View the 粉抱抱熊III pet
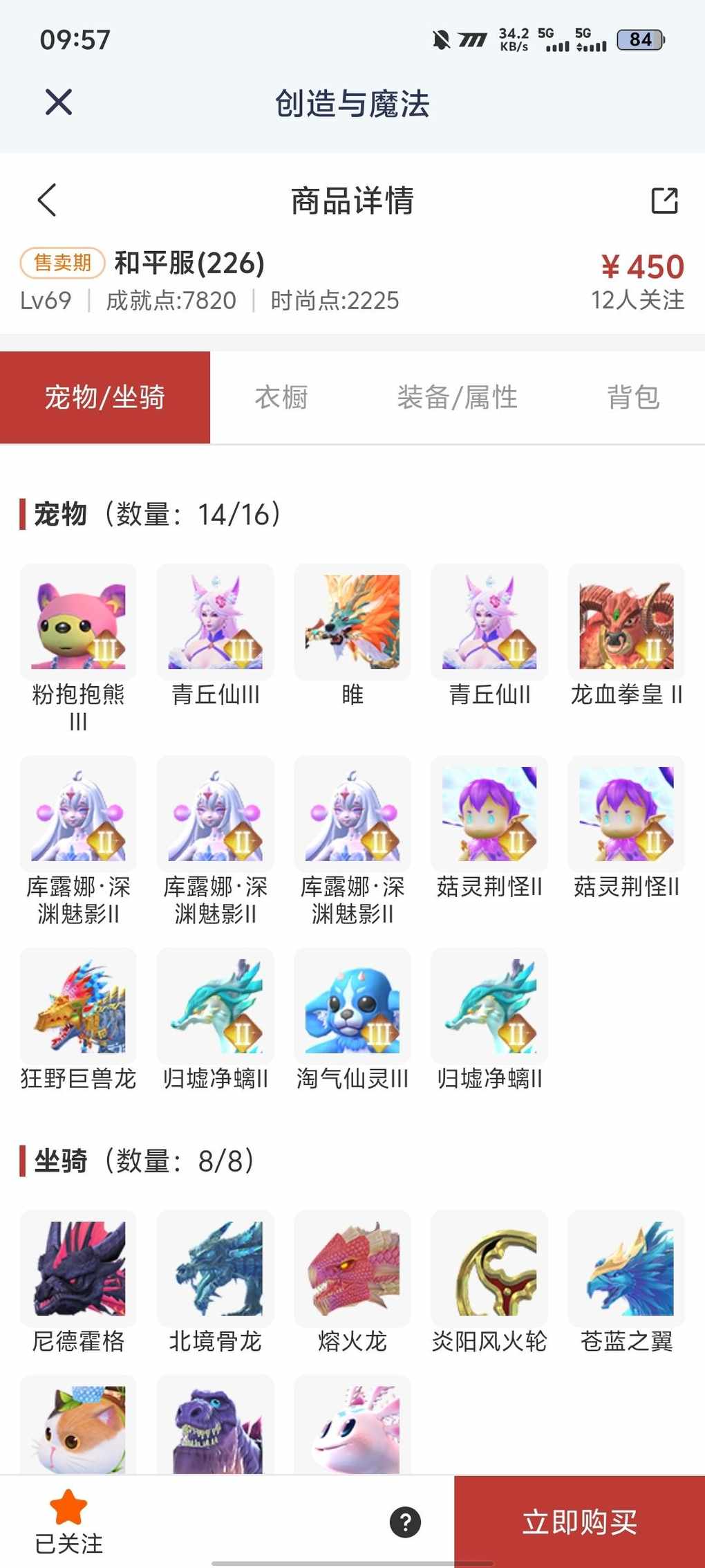 pos(78,622)
